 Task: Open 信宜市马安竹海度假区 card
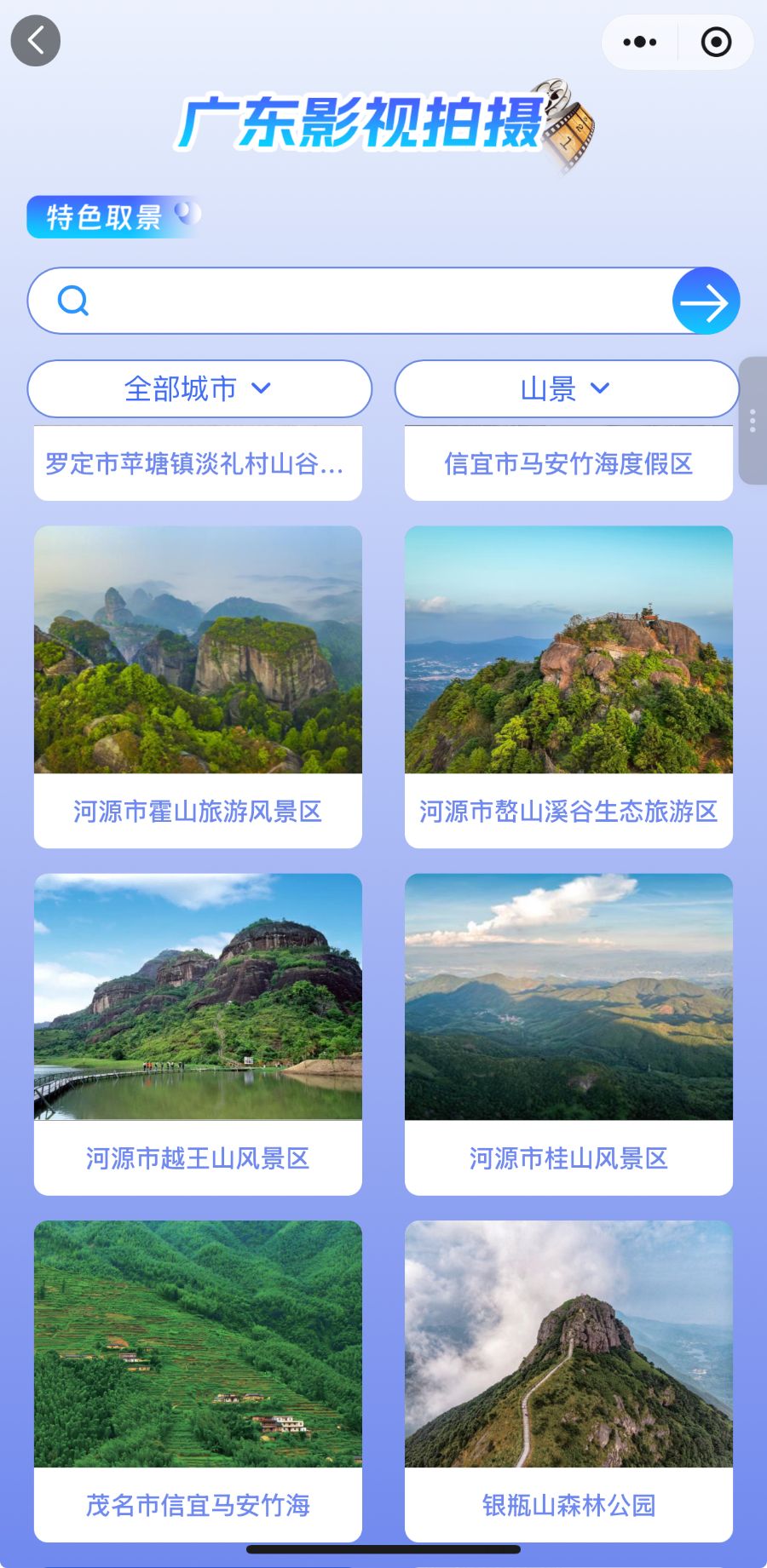pos(568,462)
